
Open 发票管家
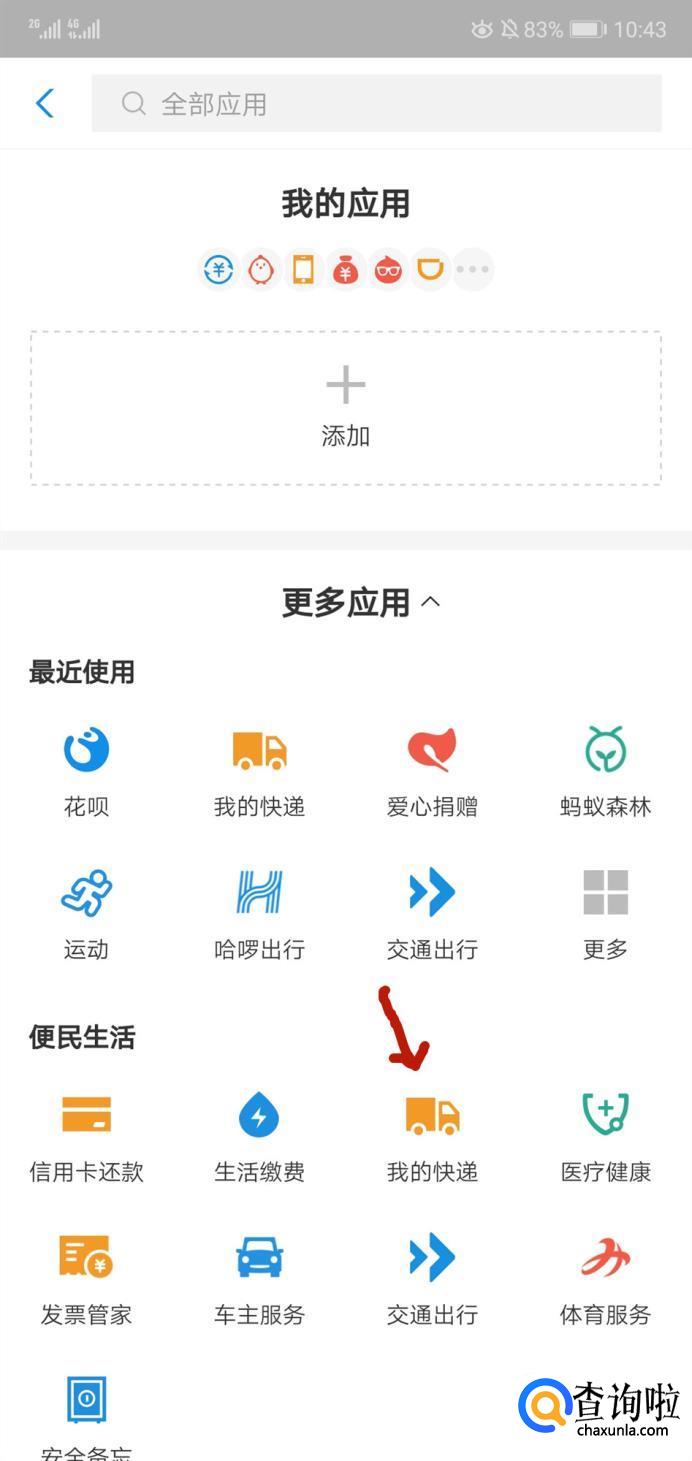[x=86, y=1280]
